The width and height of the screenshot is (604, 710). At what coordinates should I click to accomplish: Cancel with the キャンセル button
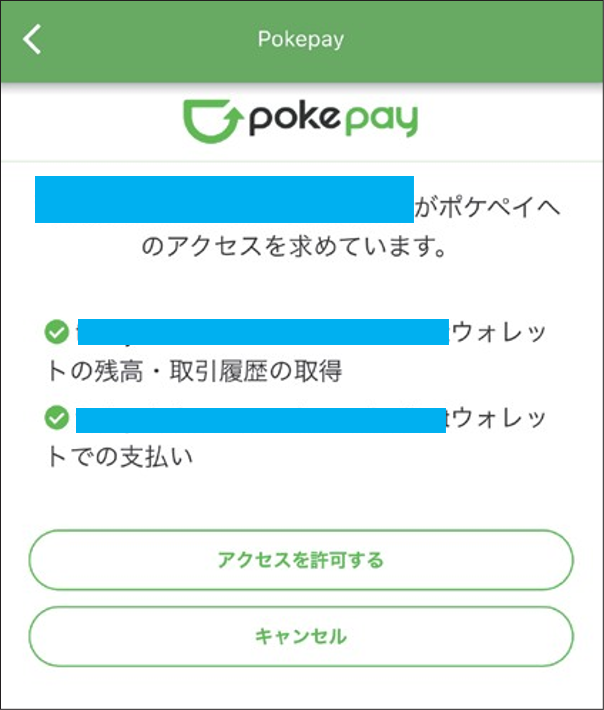point(301,636)
